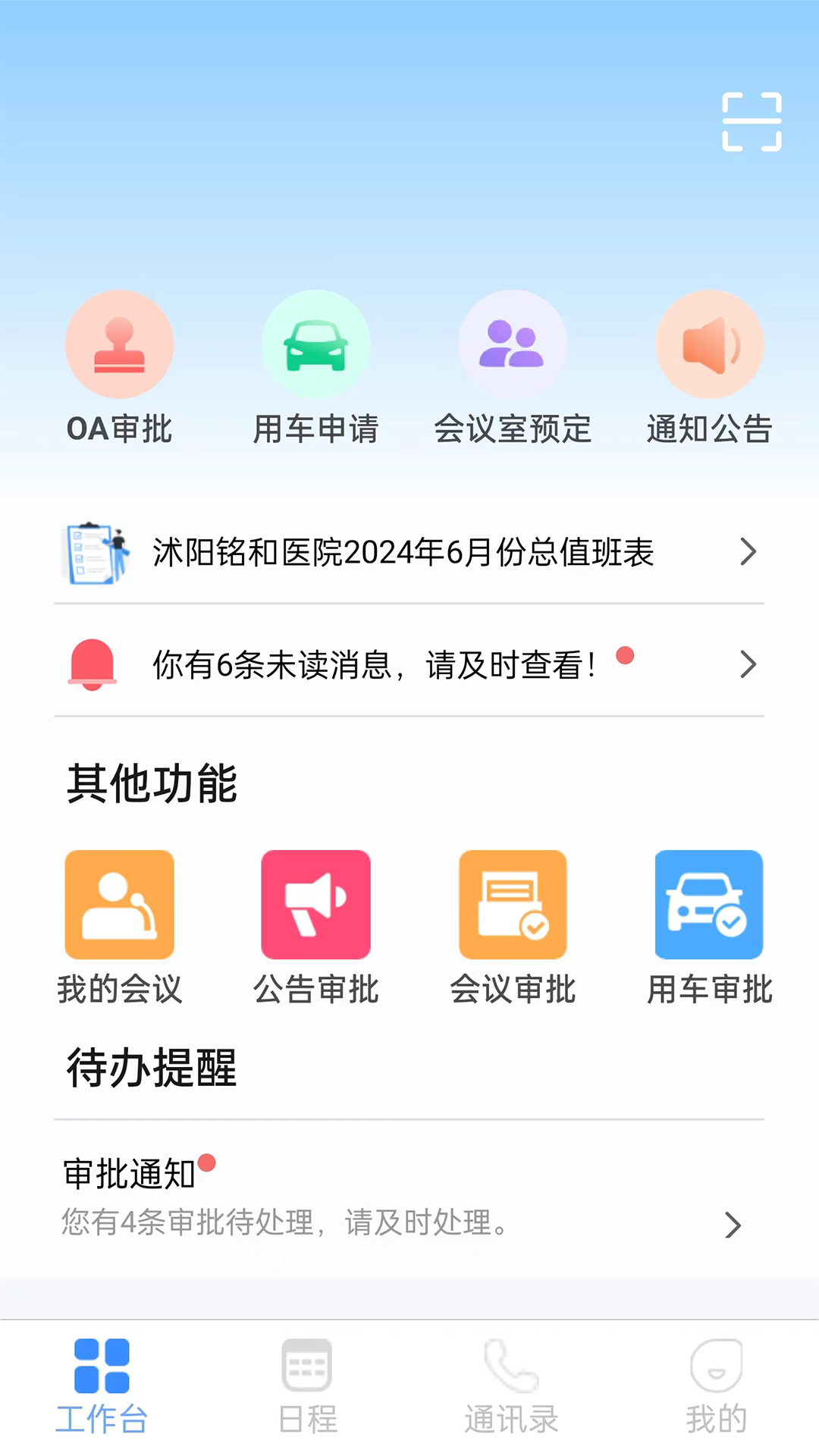The image size is (819, 1456).
Task: Tap the red bell notification icon
Action: point(93,664)
